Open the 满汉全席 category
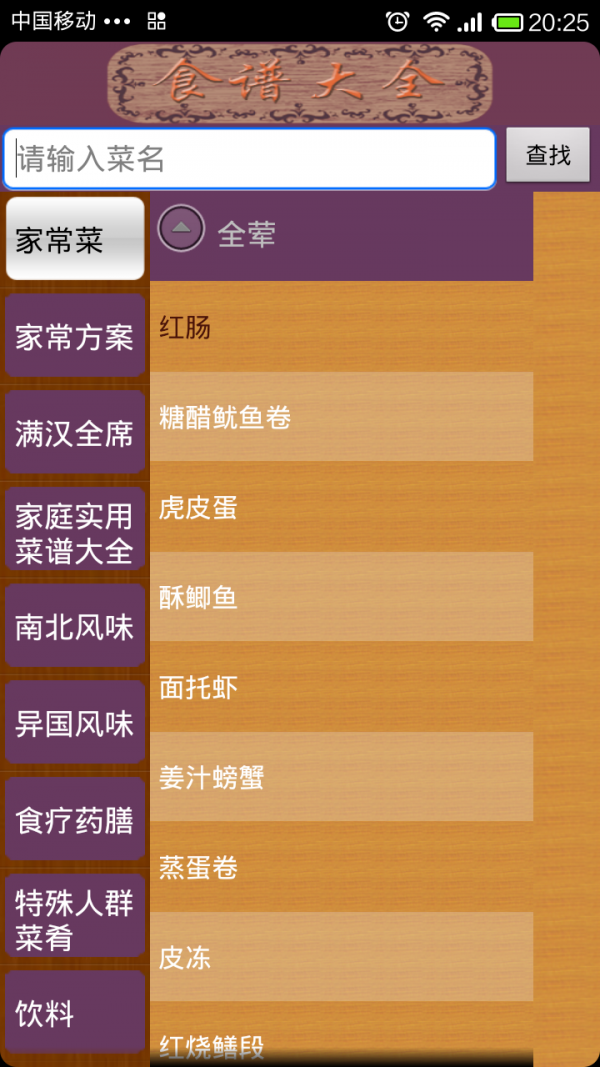This screenshot has width=600, height=1067. [x=75, y=432]
